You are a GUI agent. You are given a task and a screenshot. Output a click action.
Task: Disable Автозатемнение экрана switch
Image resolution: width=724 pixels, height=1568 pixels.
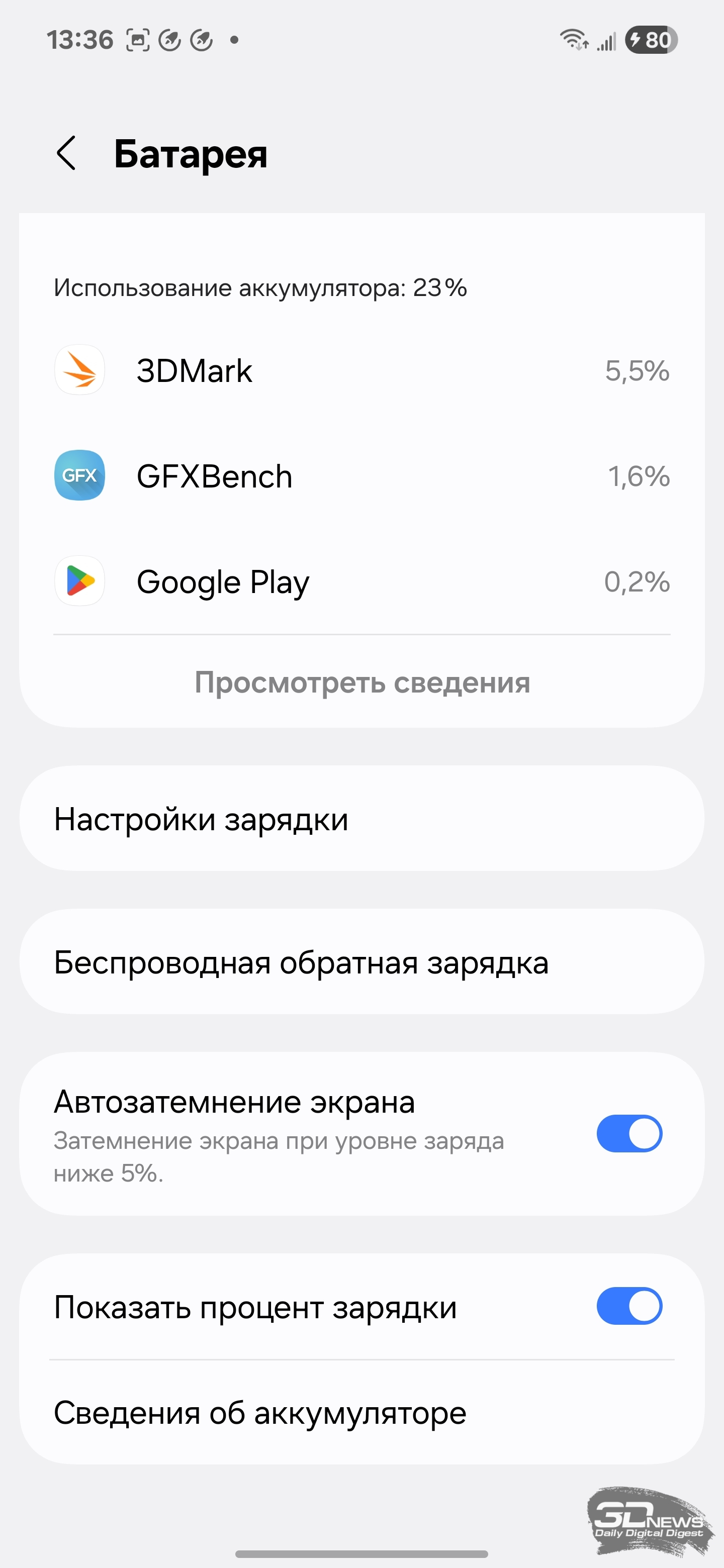click(629, 1133)
